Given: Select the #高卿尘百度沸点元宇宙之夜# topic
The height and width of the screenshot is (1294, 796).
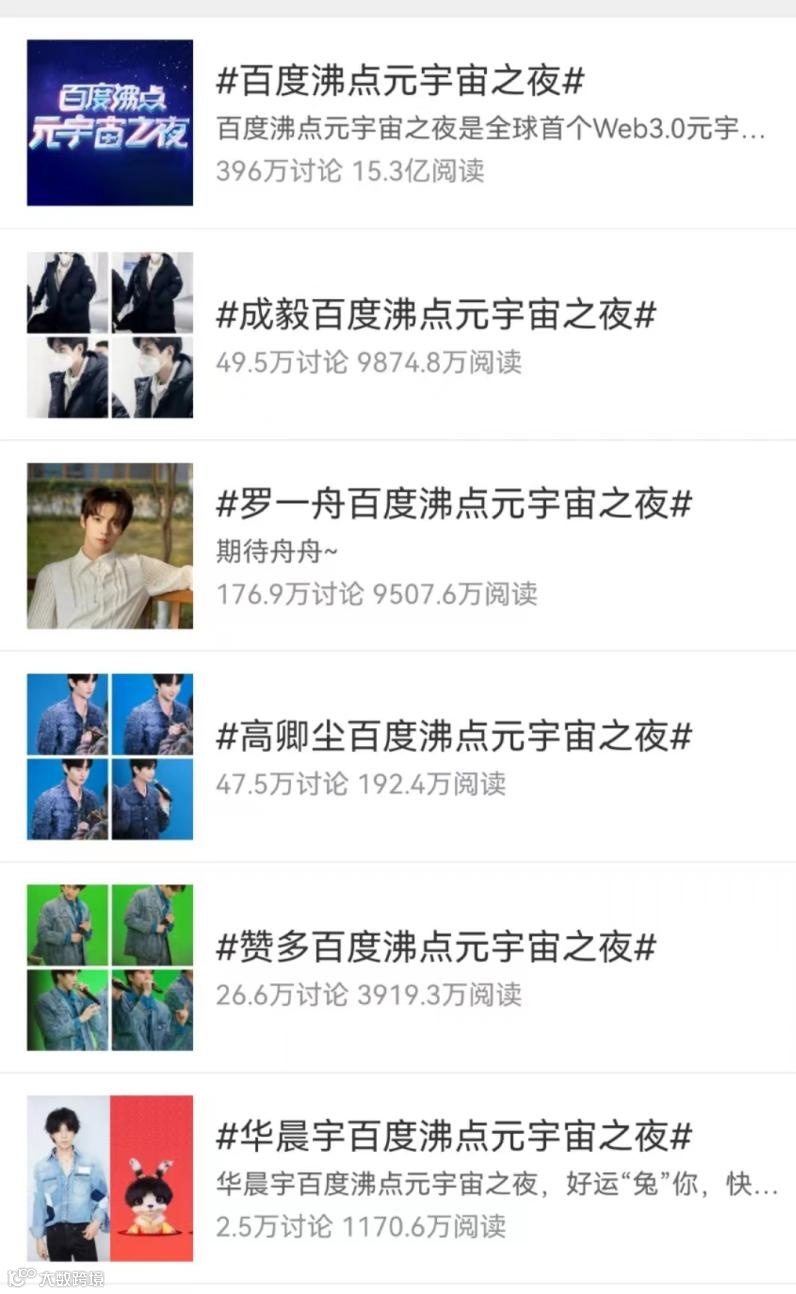Looking at the screenshot, I should 454,737.
